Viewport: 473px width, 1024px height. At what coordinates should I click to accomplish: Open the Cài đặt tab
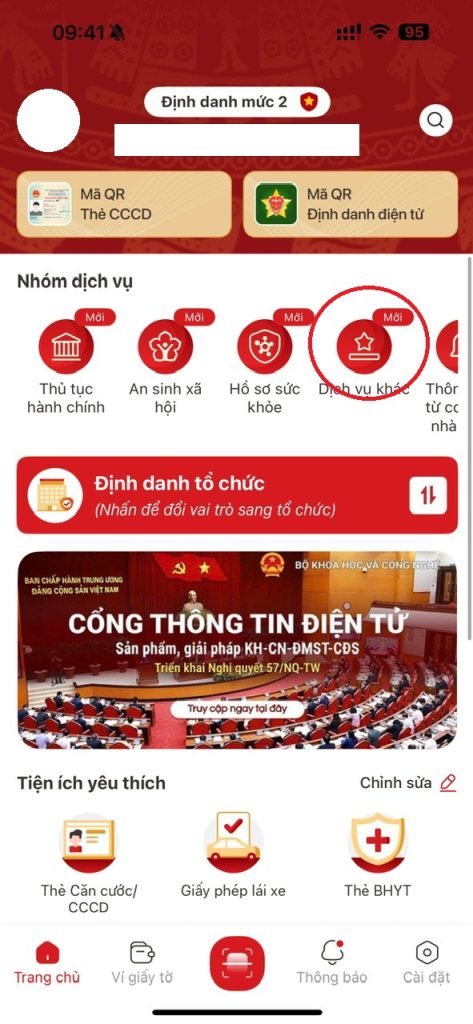pos(427,963)
